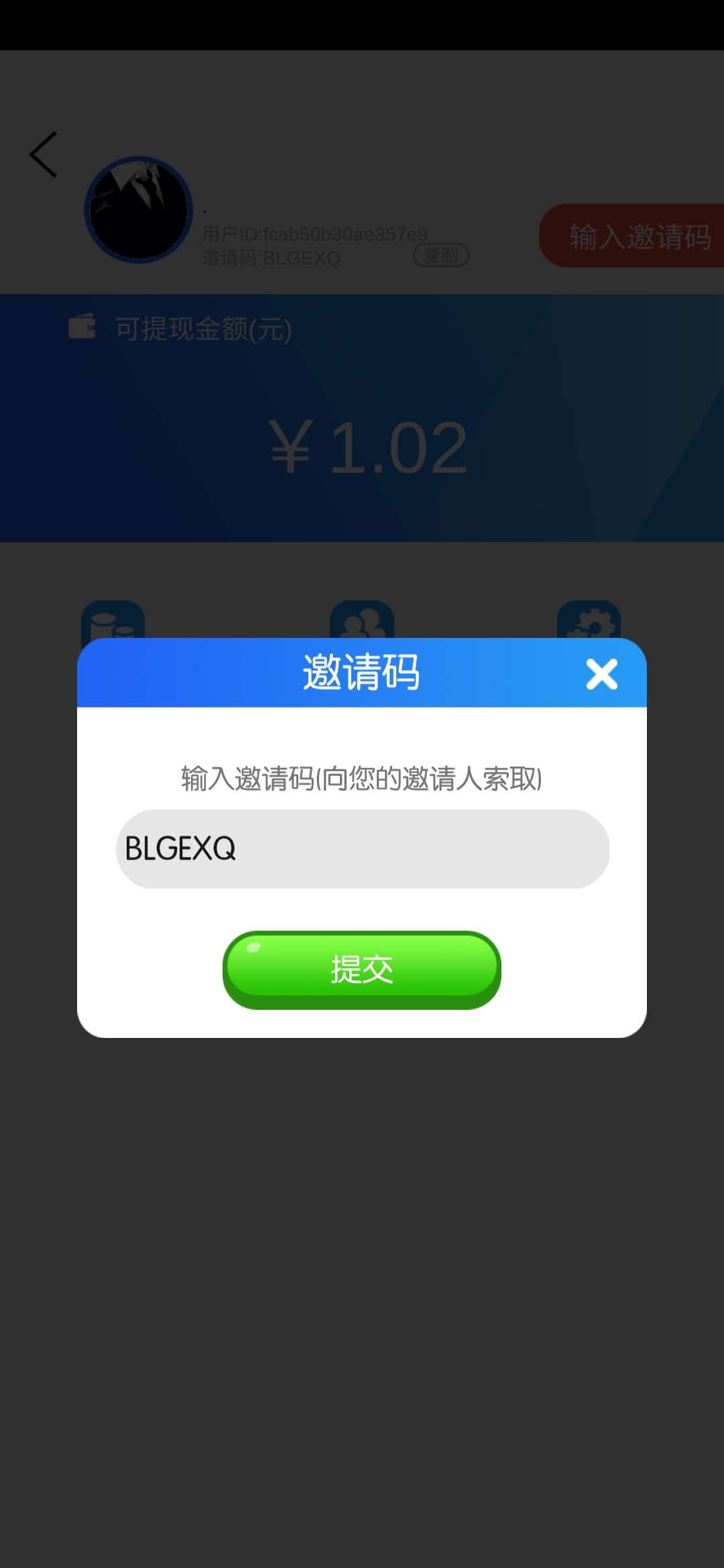Submit the invite code with 提交

coord(362,969)
